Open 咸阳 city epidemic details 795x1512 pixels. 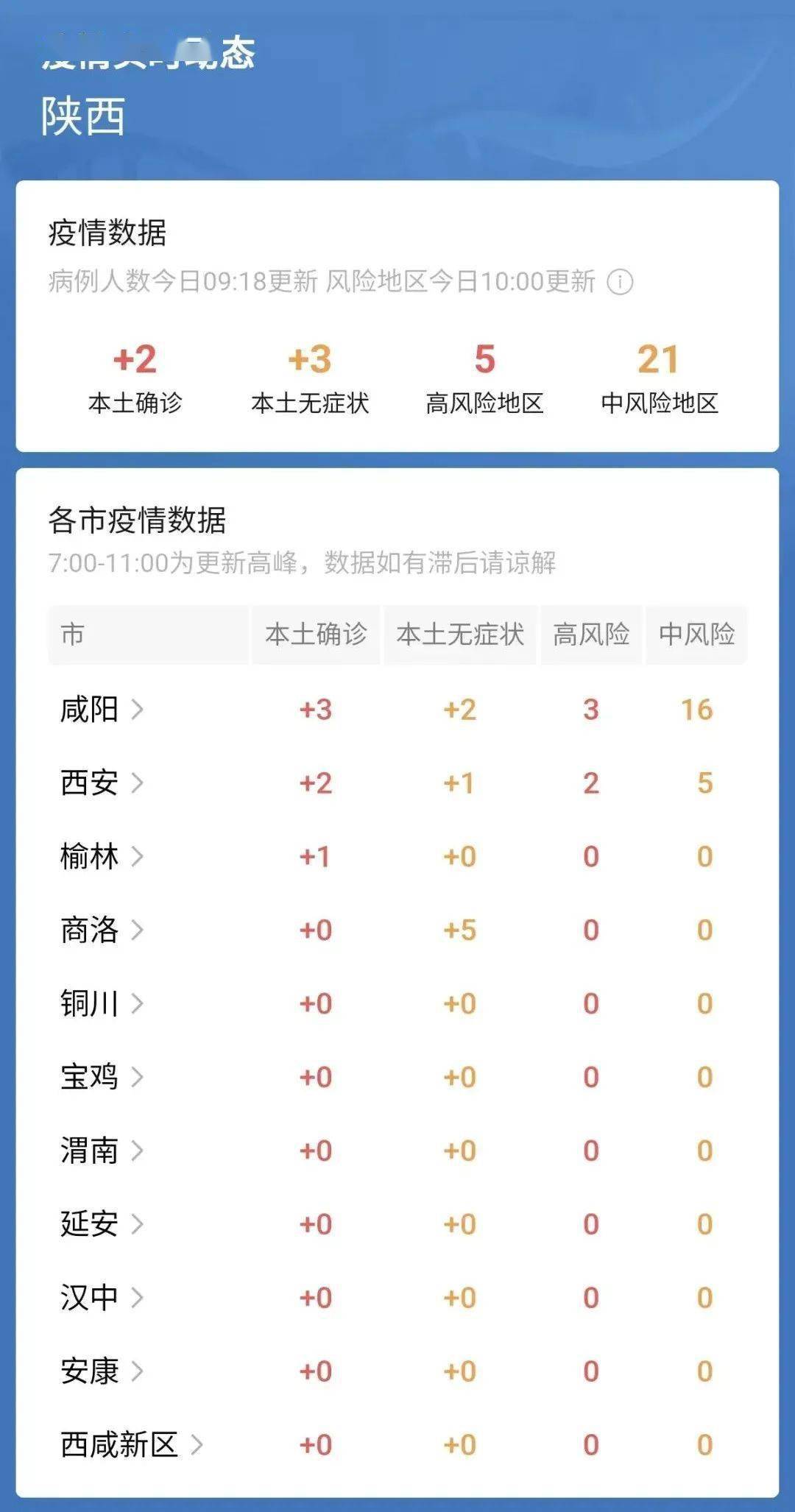102,709
